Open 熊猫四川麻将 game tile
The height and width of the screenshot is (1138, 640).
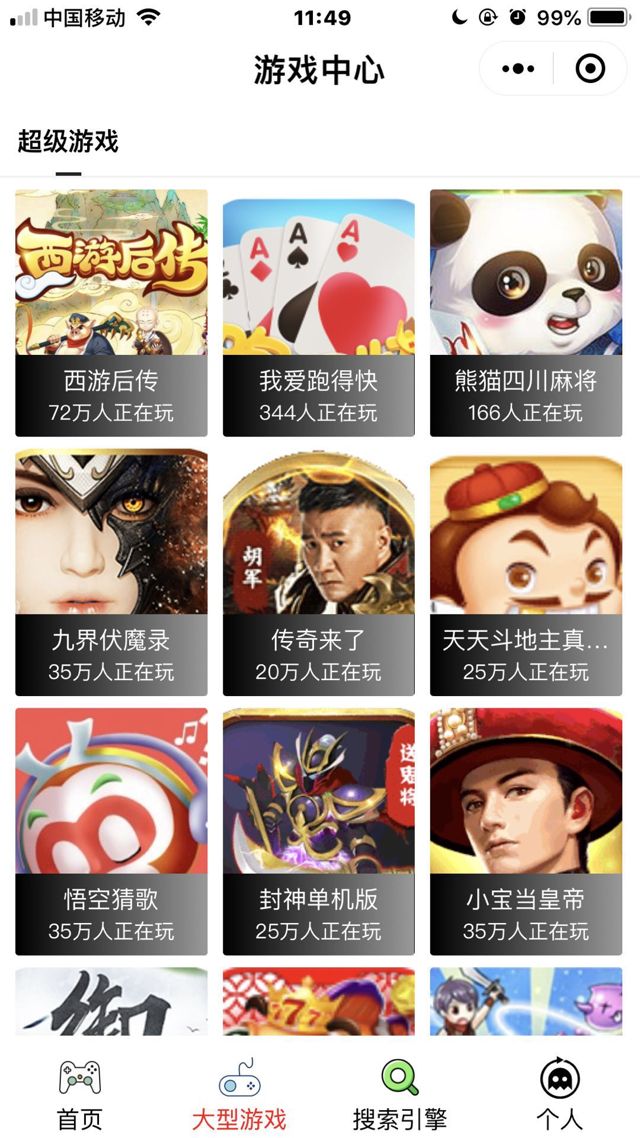click(525, 312)
